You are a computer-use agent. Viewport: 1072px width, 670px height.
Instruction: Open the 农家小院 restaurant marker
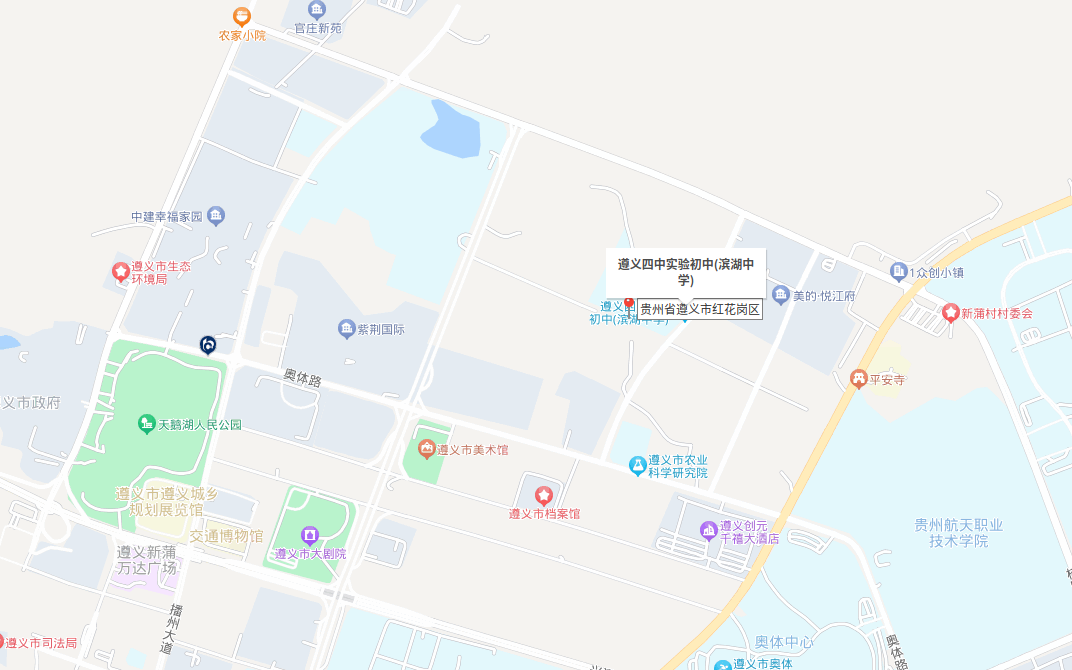[241, 17]
